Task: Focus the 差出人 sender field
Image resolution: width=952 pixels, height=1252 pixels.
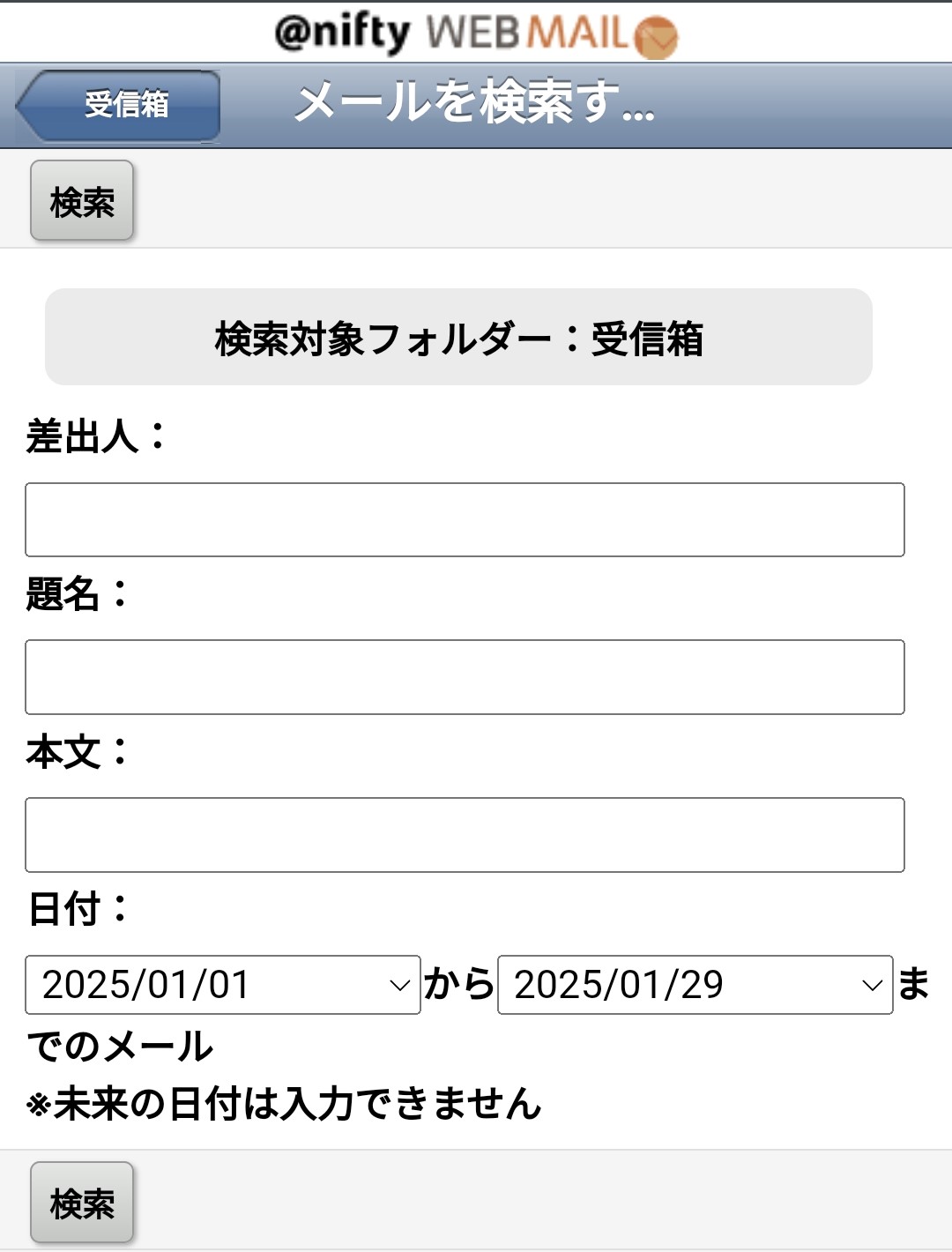Action: [465, 519]
